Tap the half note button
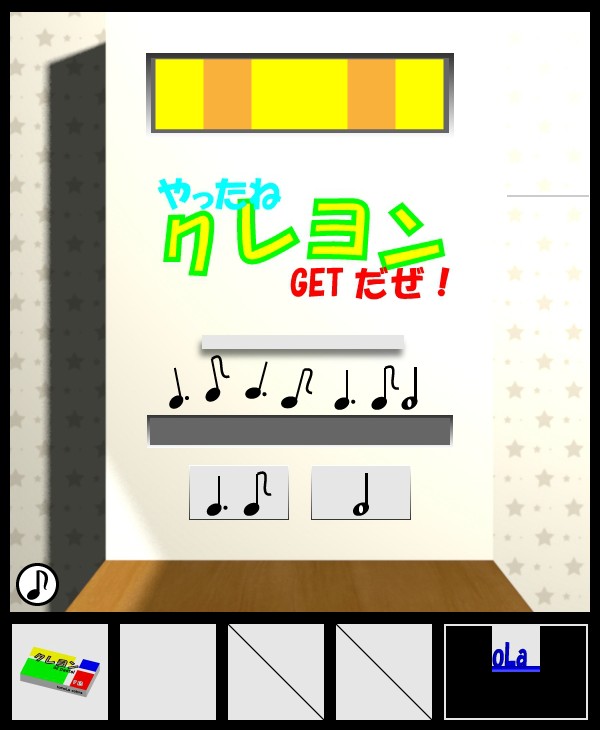 (x=360, y=493)
